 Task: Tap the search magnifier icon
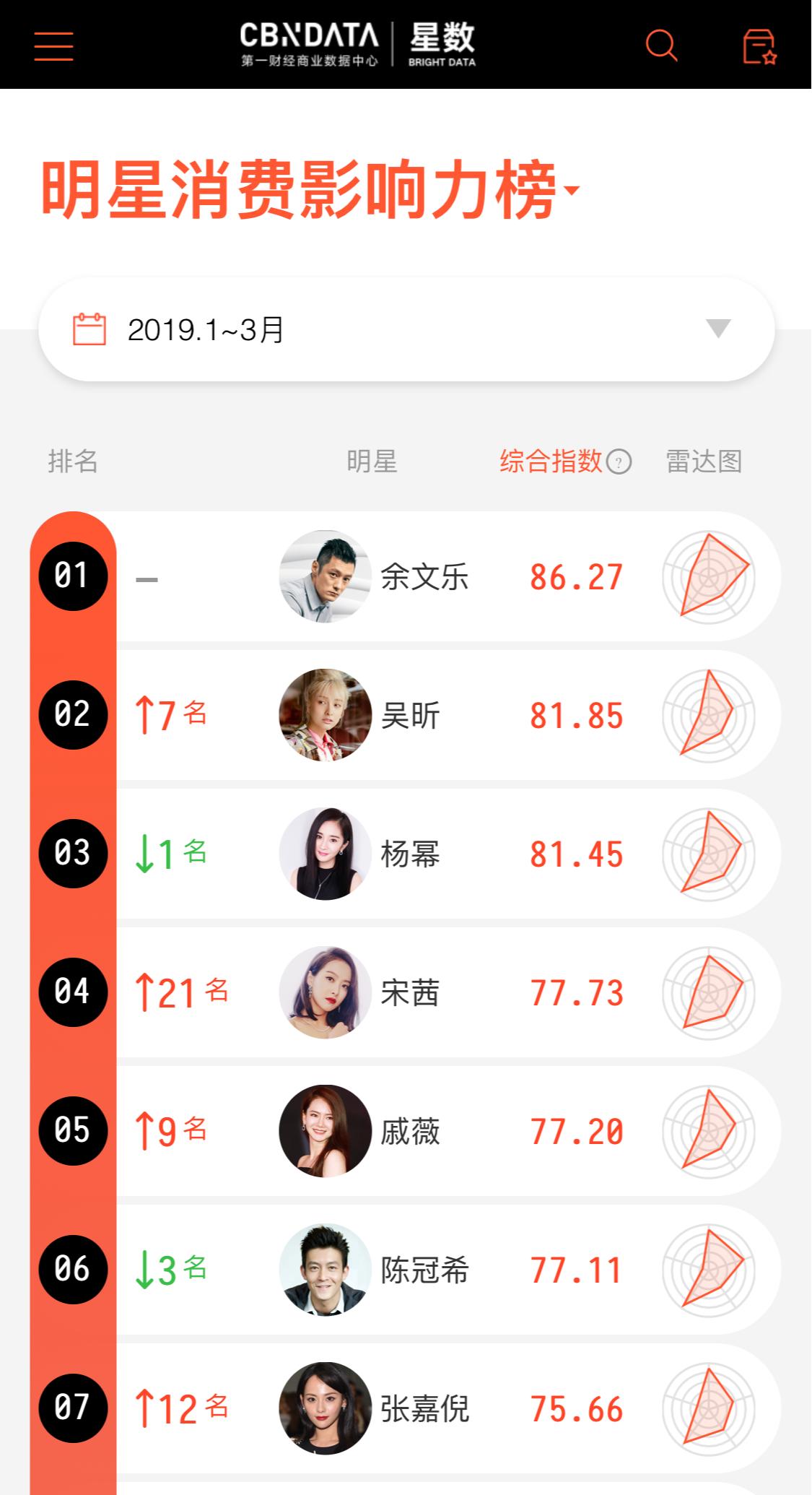pyautogui.click(x=660, y=45)
